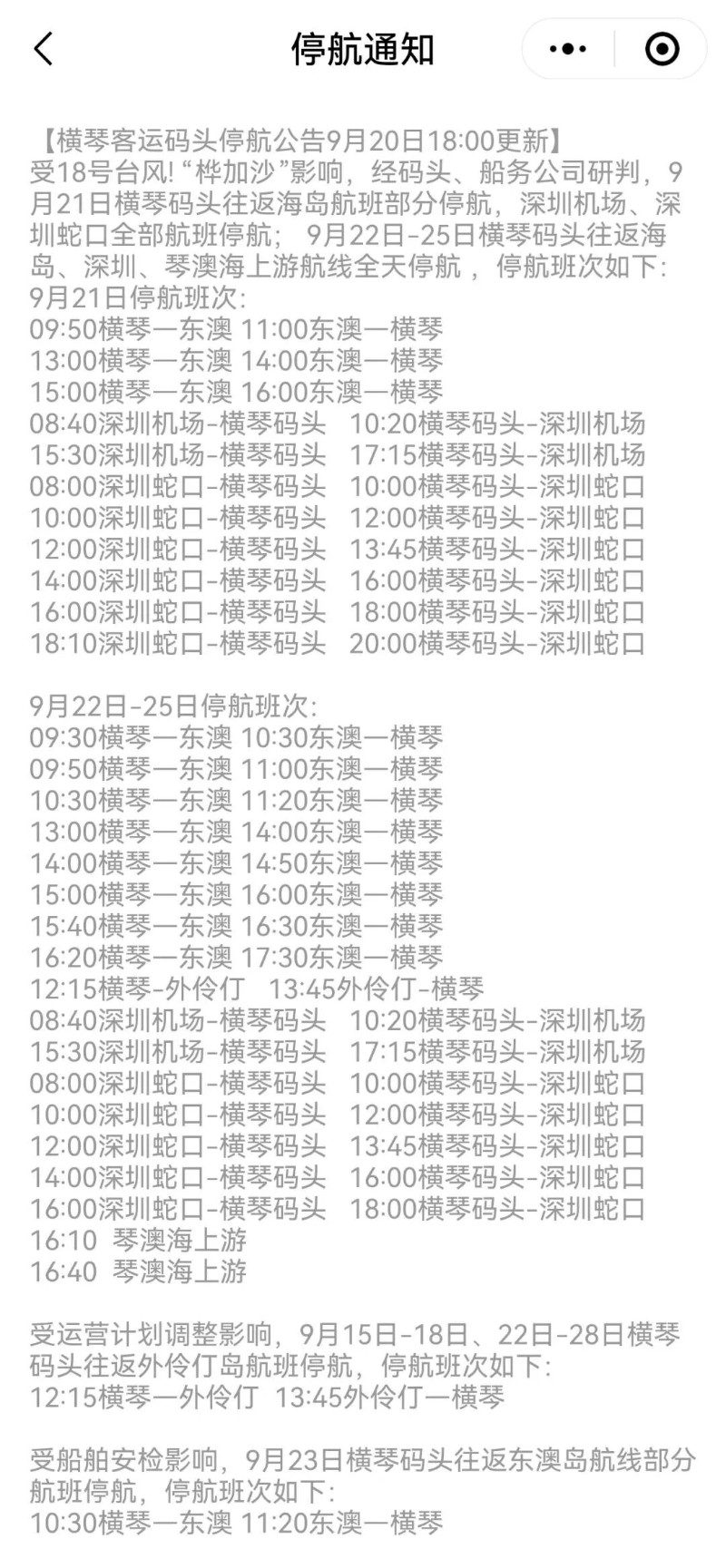
Task: Go back from the 停航通知 page
Action: click(x=43, y=49)
